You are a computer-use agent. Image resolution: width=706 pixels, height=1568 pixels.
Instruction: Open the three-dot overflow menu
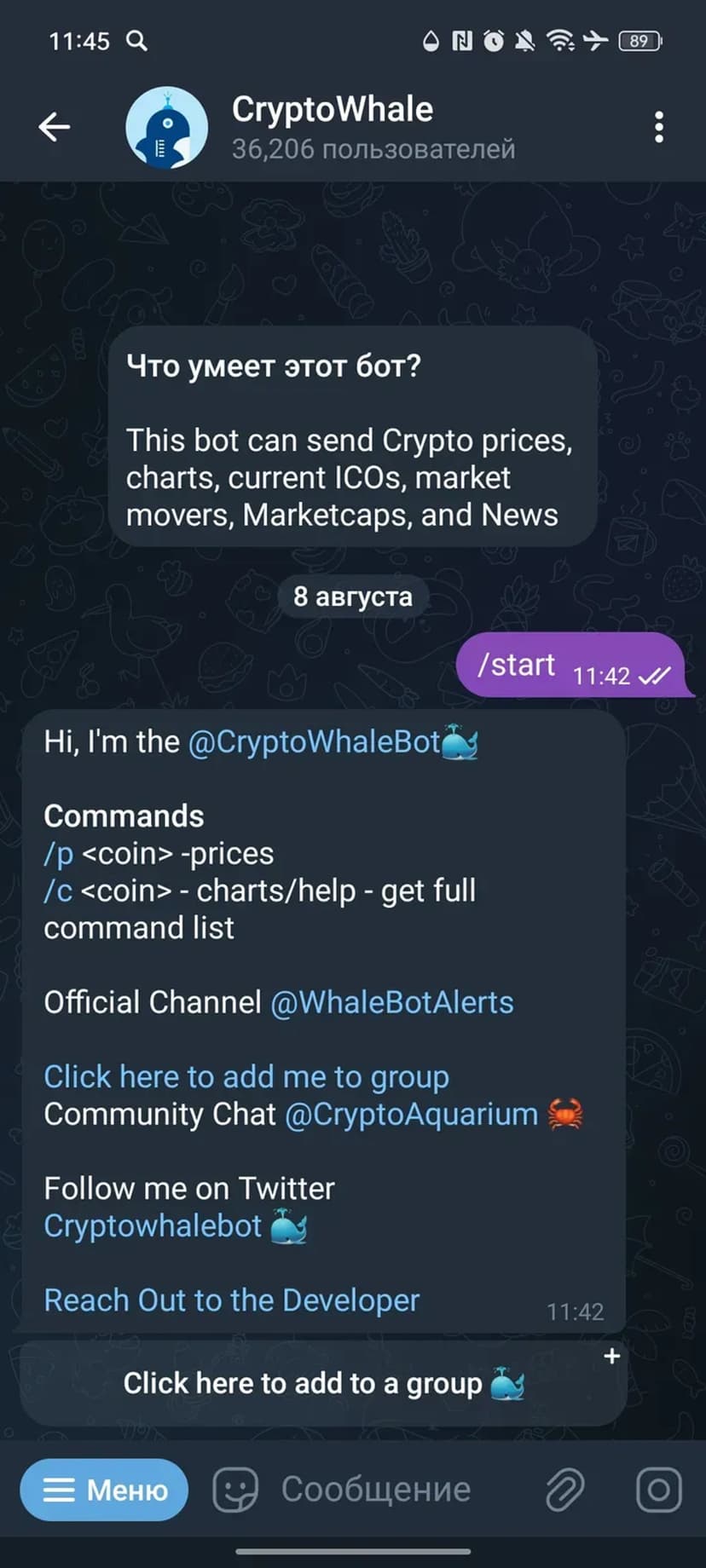pos(658,127)
